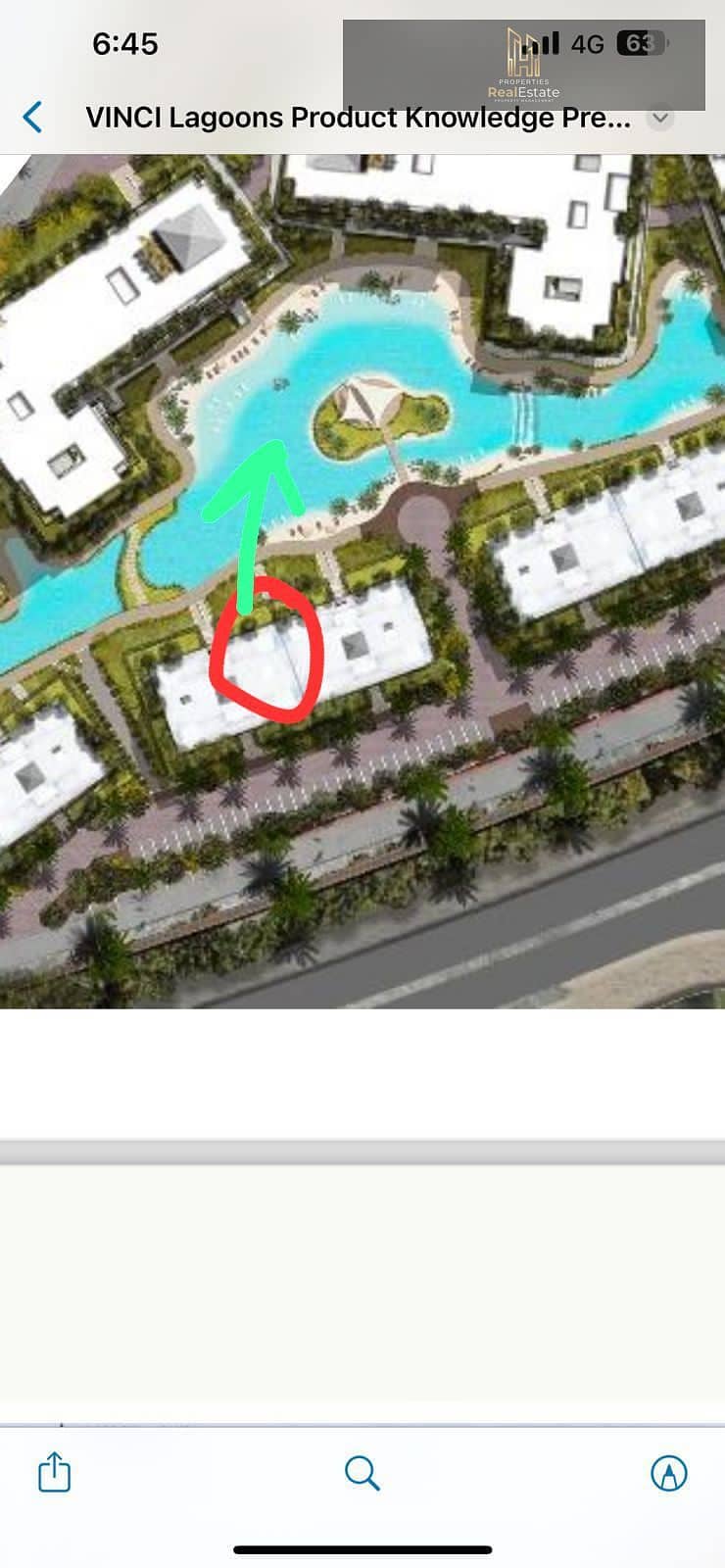Expand the document title dropdown chevron
This screenshot has height=1568, width=725.
pyautogui.click(x=661, y=119)
